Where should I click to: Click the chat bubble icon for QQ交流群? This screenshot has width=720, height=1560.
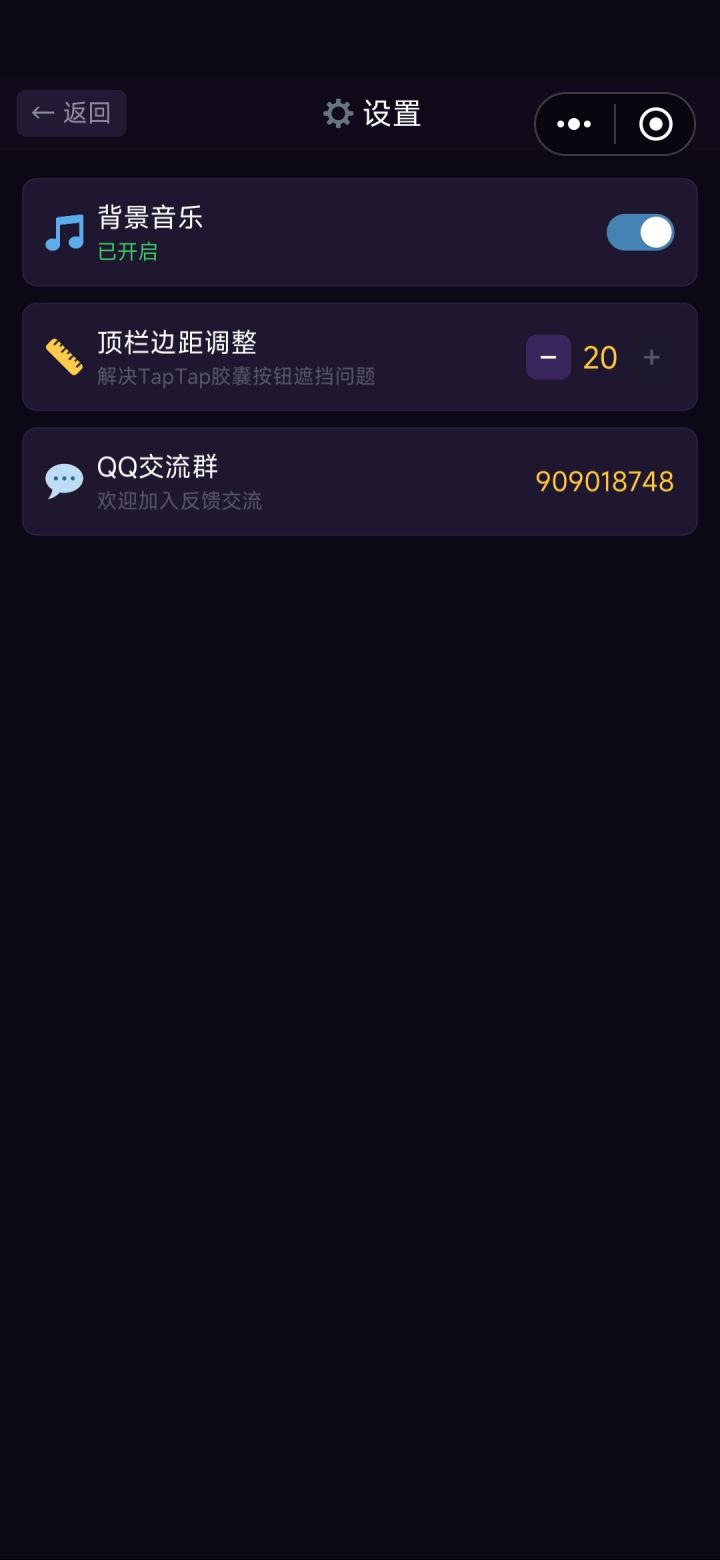62,479
